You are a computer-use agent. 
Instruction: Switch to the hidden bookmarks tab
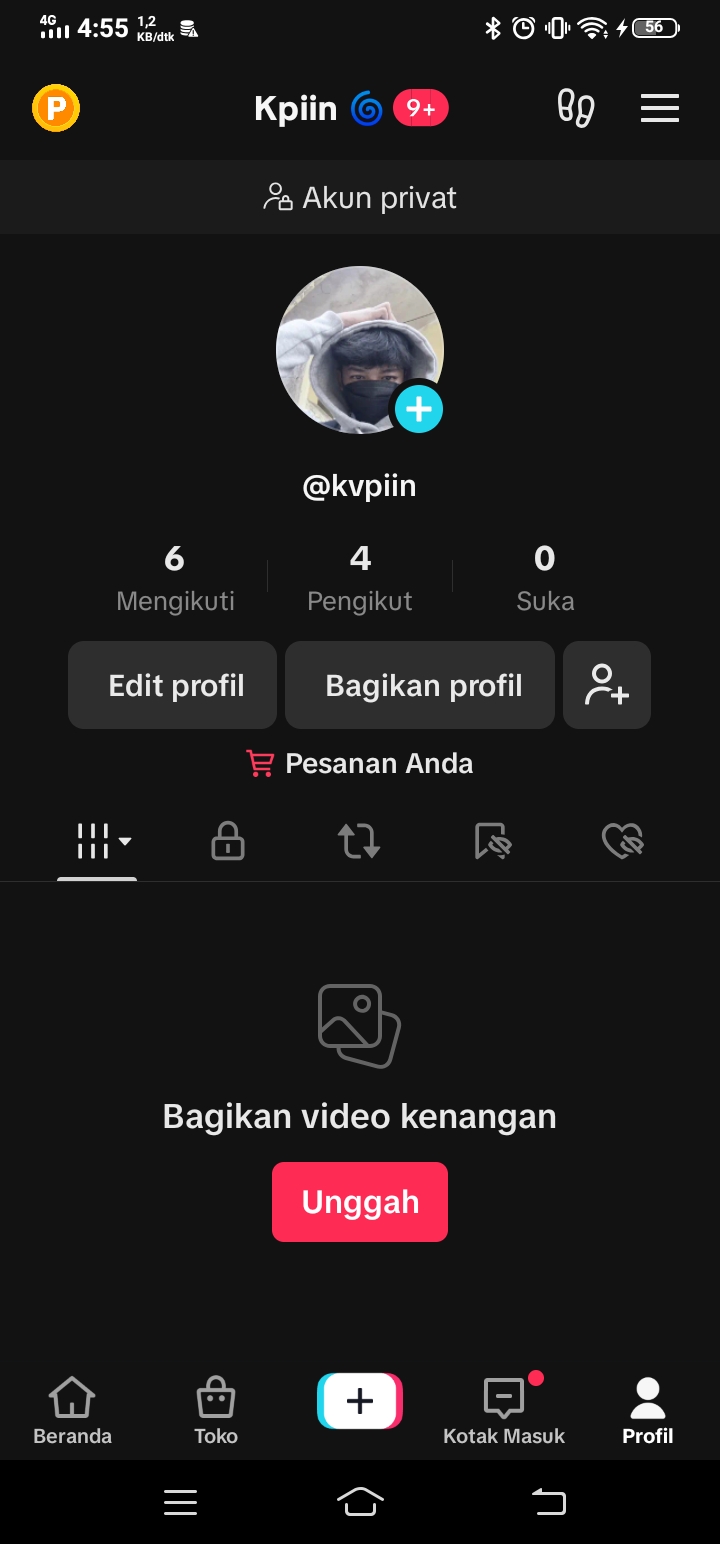(x=492, y=841)
